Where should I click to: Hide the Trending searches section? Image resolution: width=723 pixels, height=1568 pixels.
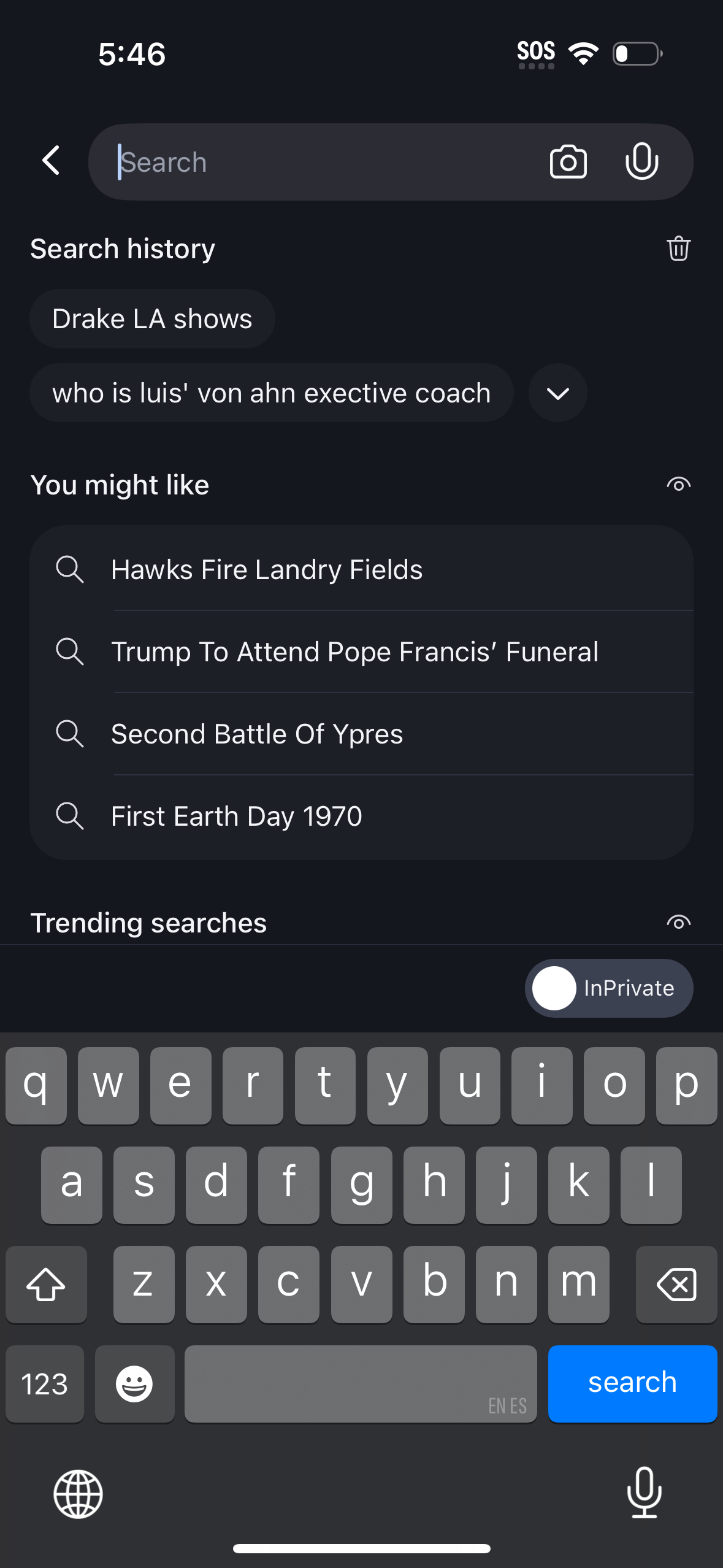678,922
